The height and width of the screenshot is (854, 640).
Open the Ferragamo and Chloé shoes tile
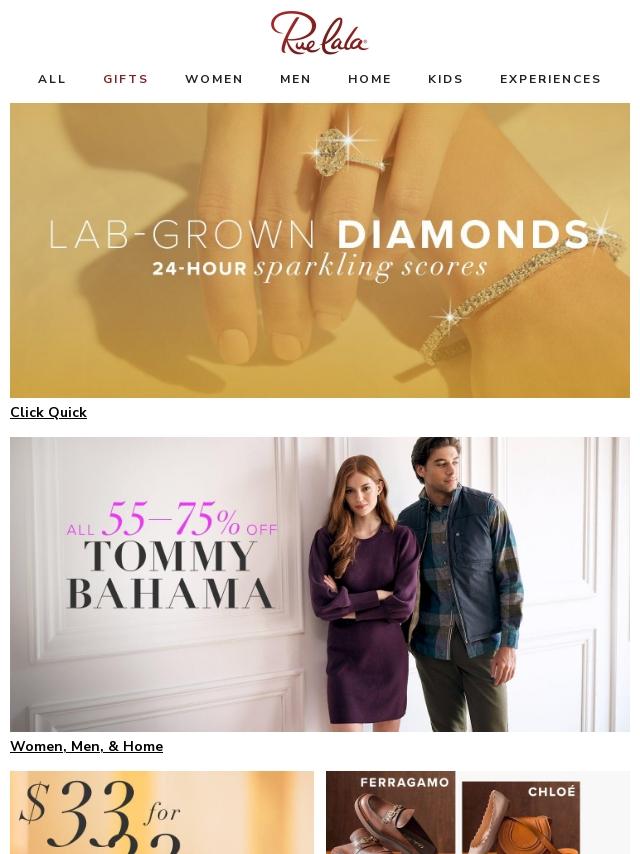click(x=478, y=812)
